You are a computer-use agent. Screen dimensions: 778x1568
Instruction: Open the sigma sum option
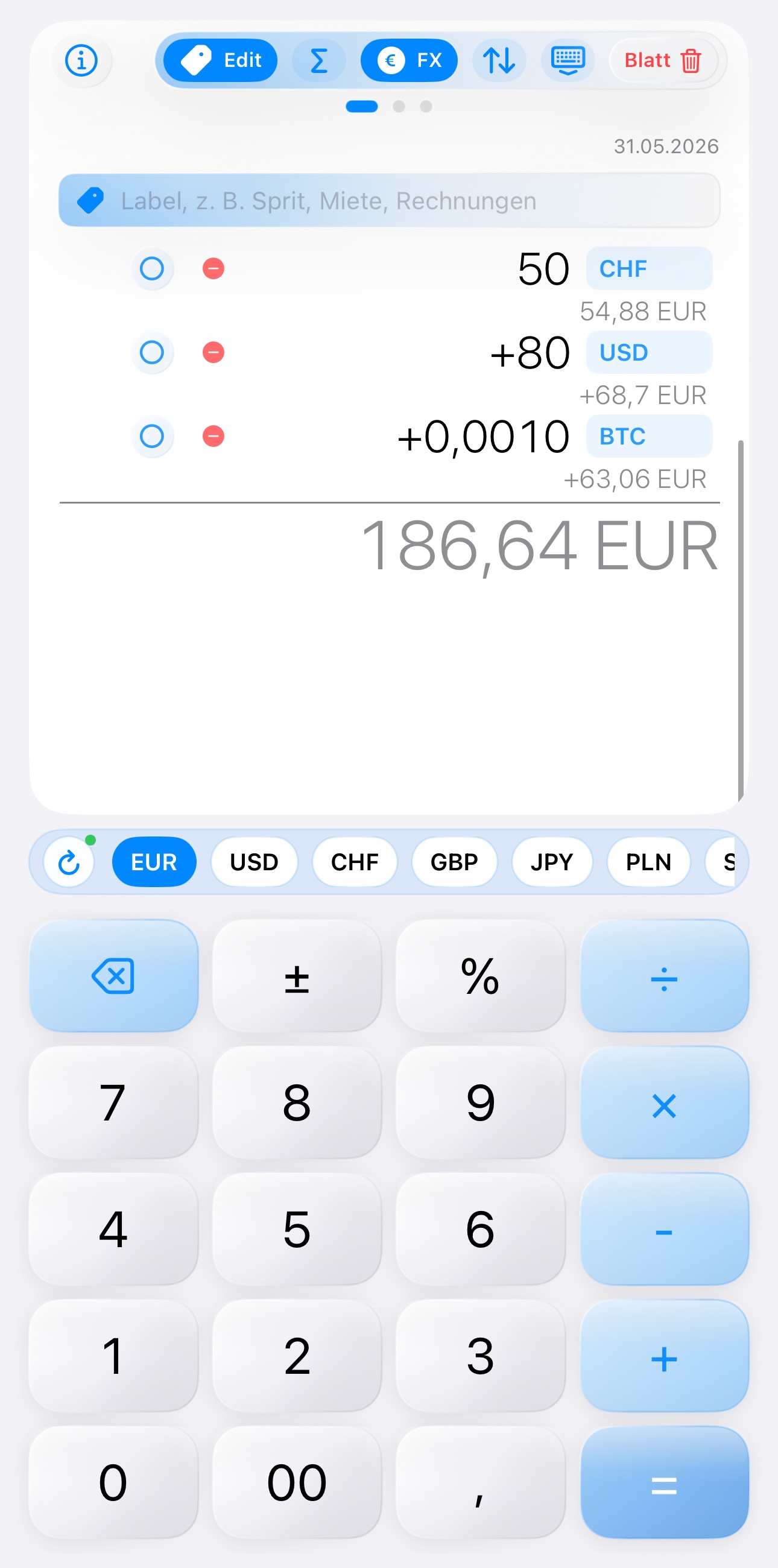pos(319,60)
